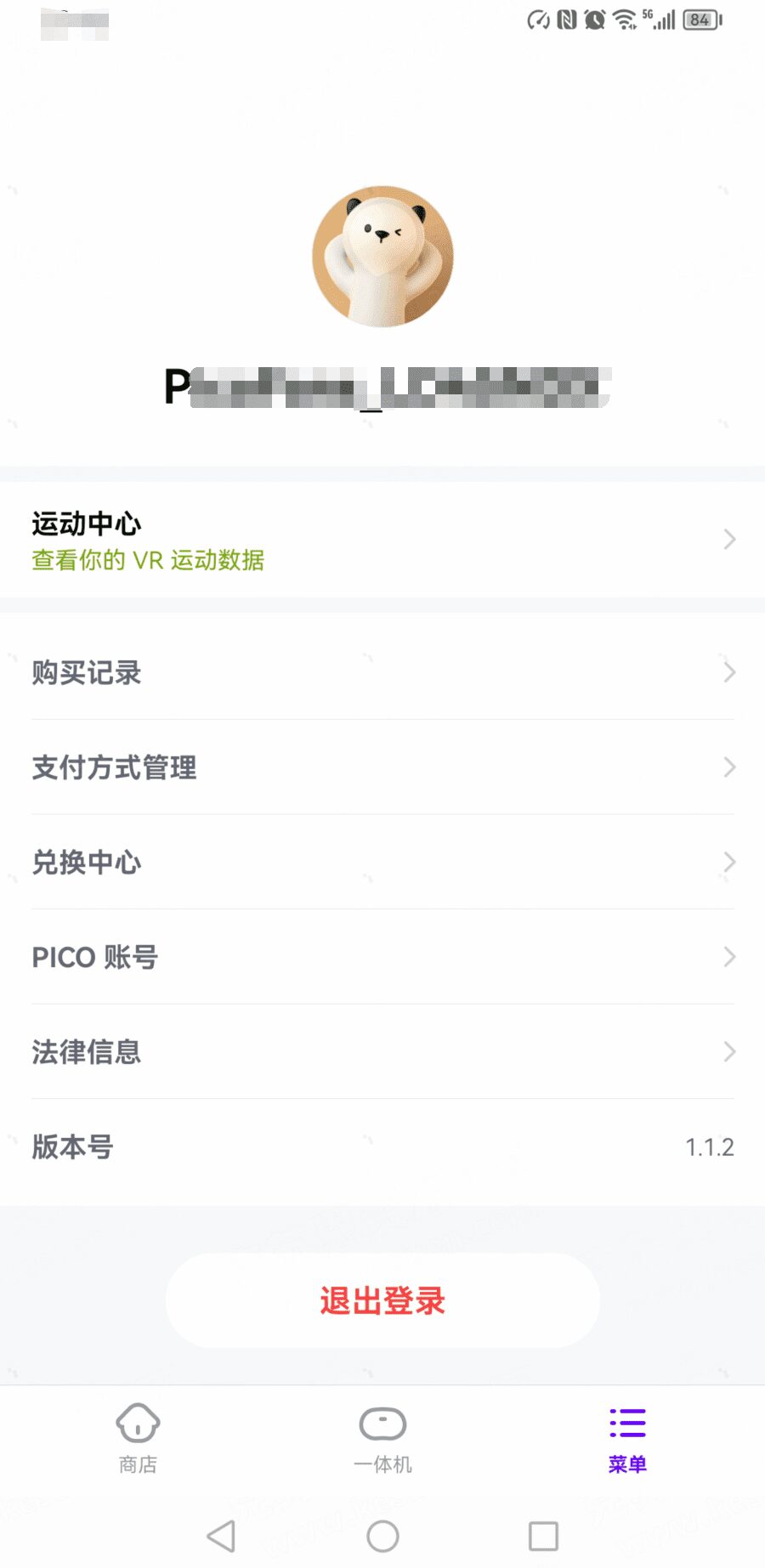Viewport: 765px width, 1568px height.
Task: Go to 支付方式管理
Action: (x=382, y=767)
